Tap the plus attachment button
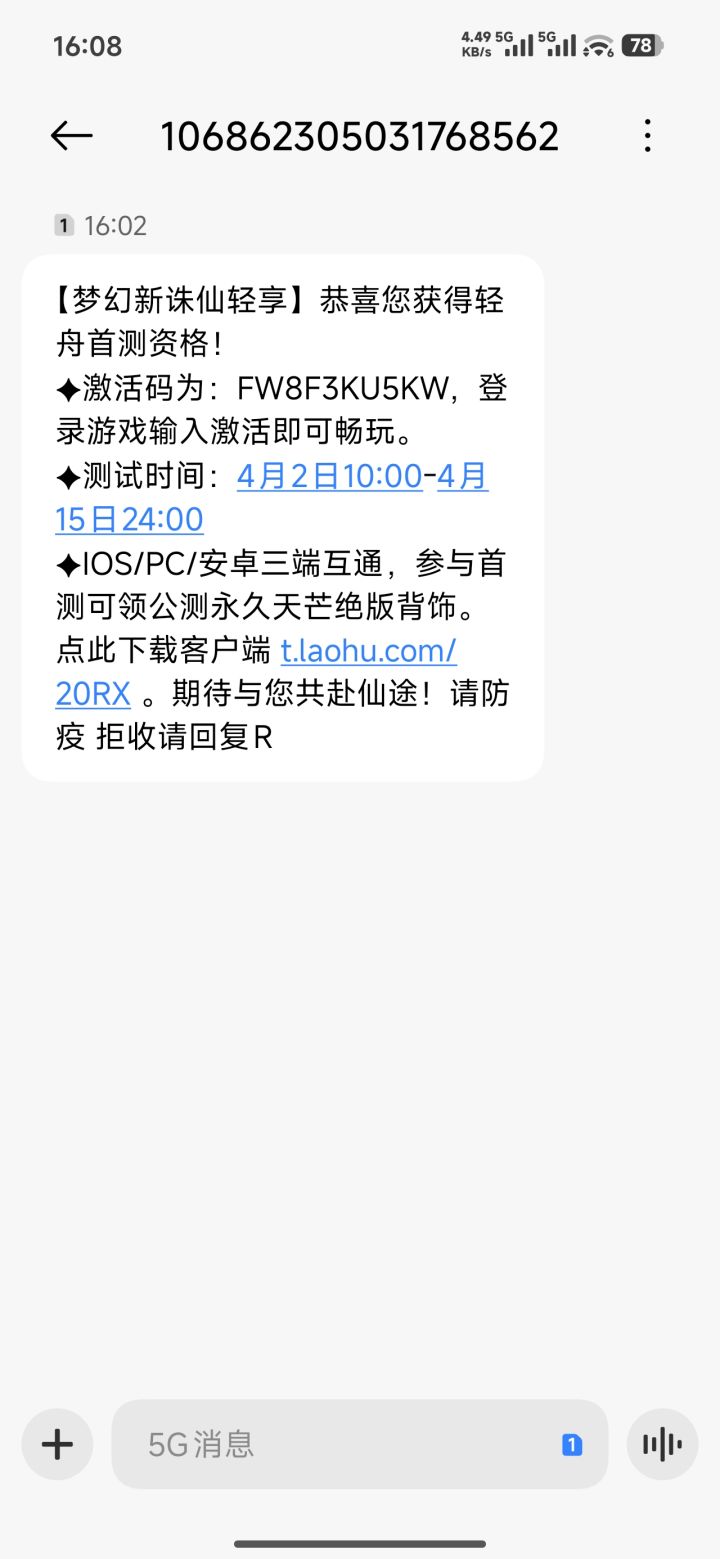Image resolution: width=720 pixels, height=1559 pixels. click(57, 1443)
